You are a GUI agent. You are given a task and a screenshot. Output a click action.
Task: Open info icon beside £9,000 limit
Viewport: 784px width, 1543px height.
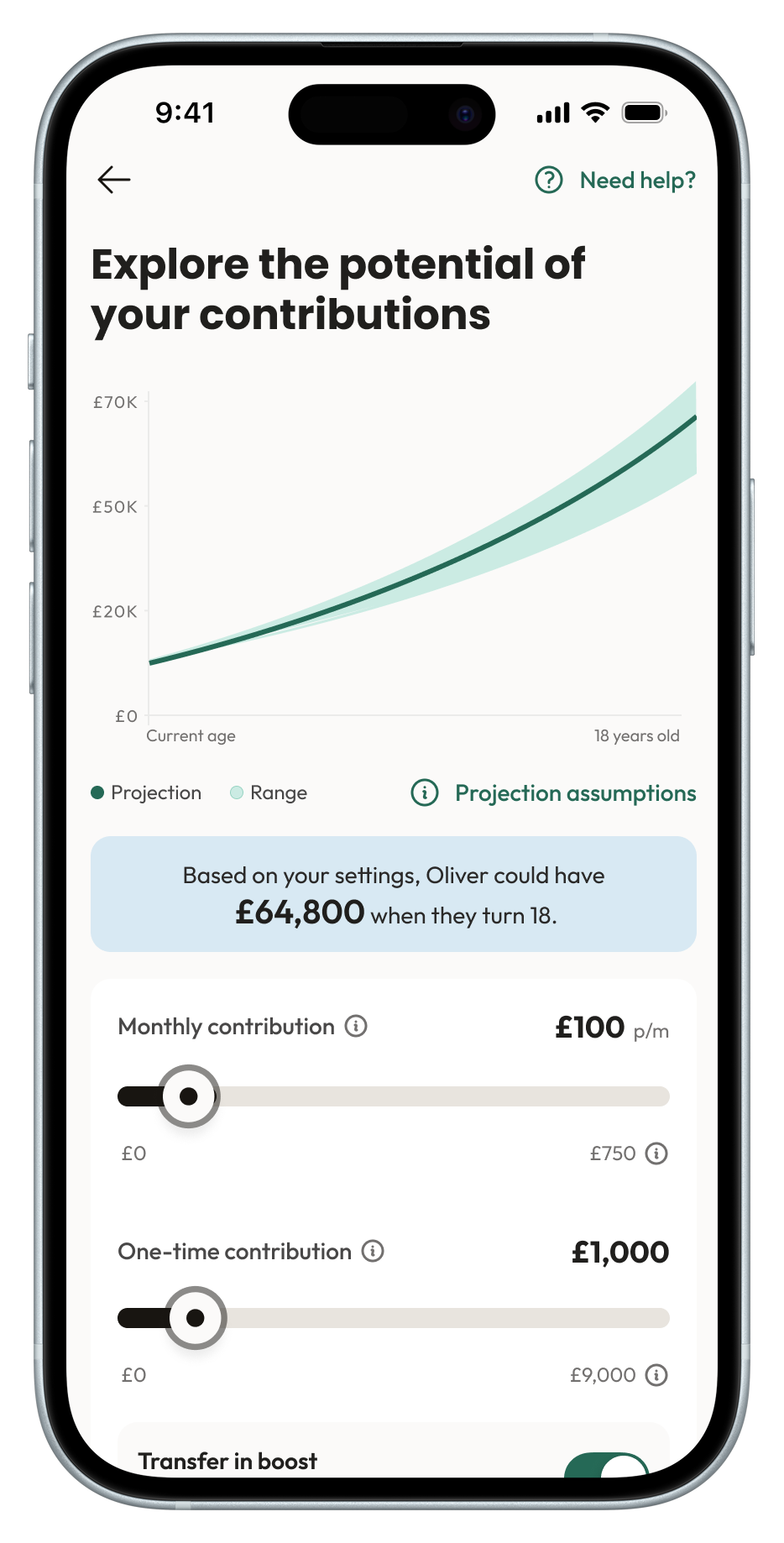(x=656, y=1375)
